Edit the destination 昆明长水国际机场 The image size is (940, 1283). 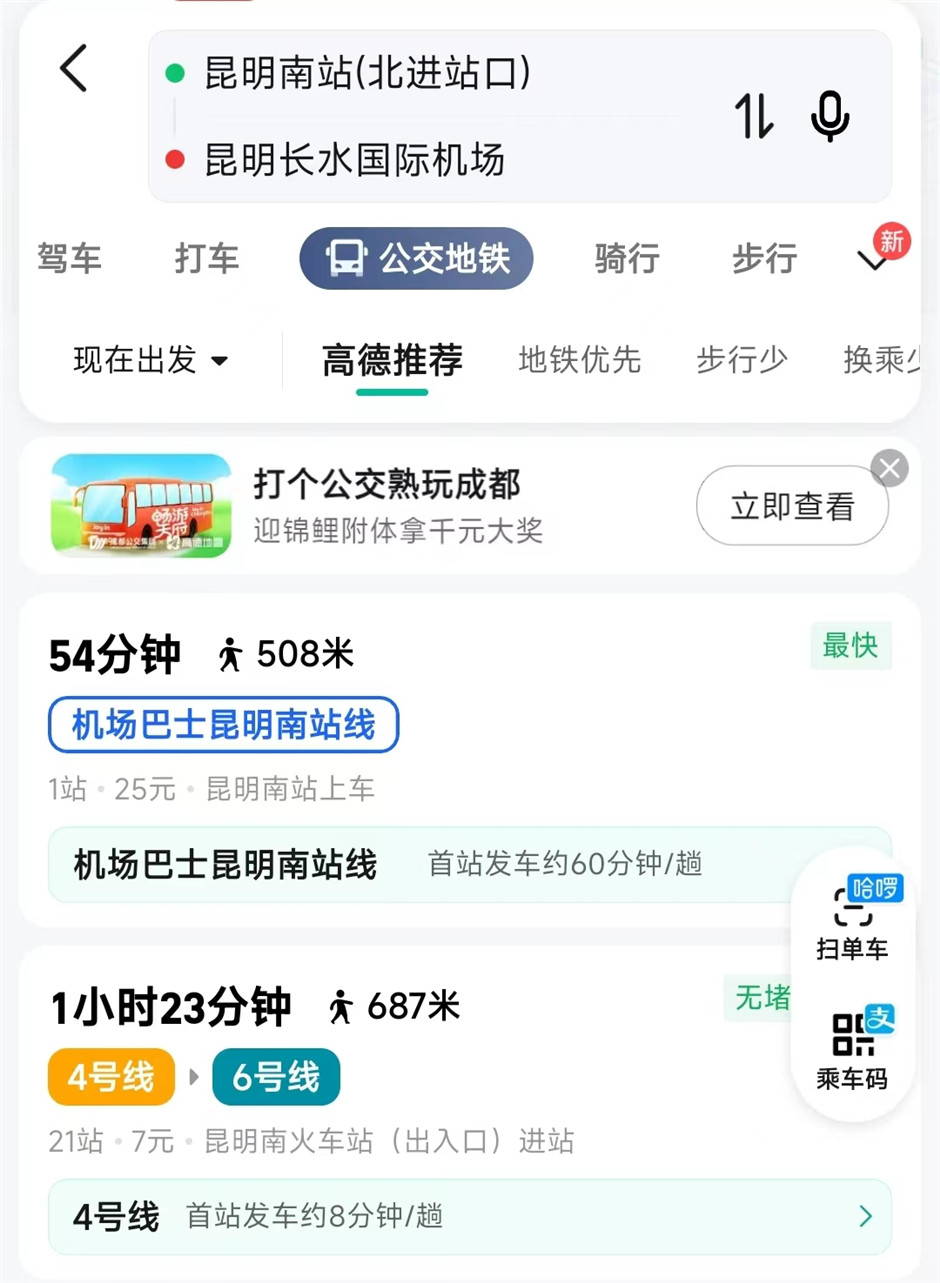(x=354, y=160)
